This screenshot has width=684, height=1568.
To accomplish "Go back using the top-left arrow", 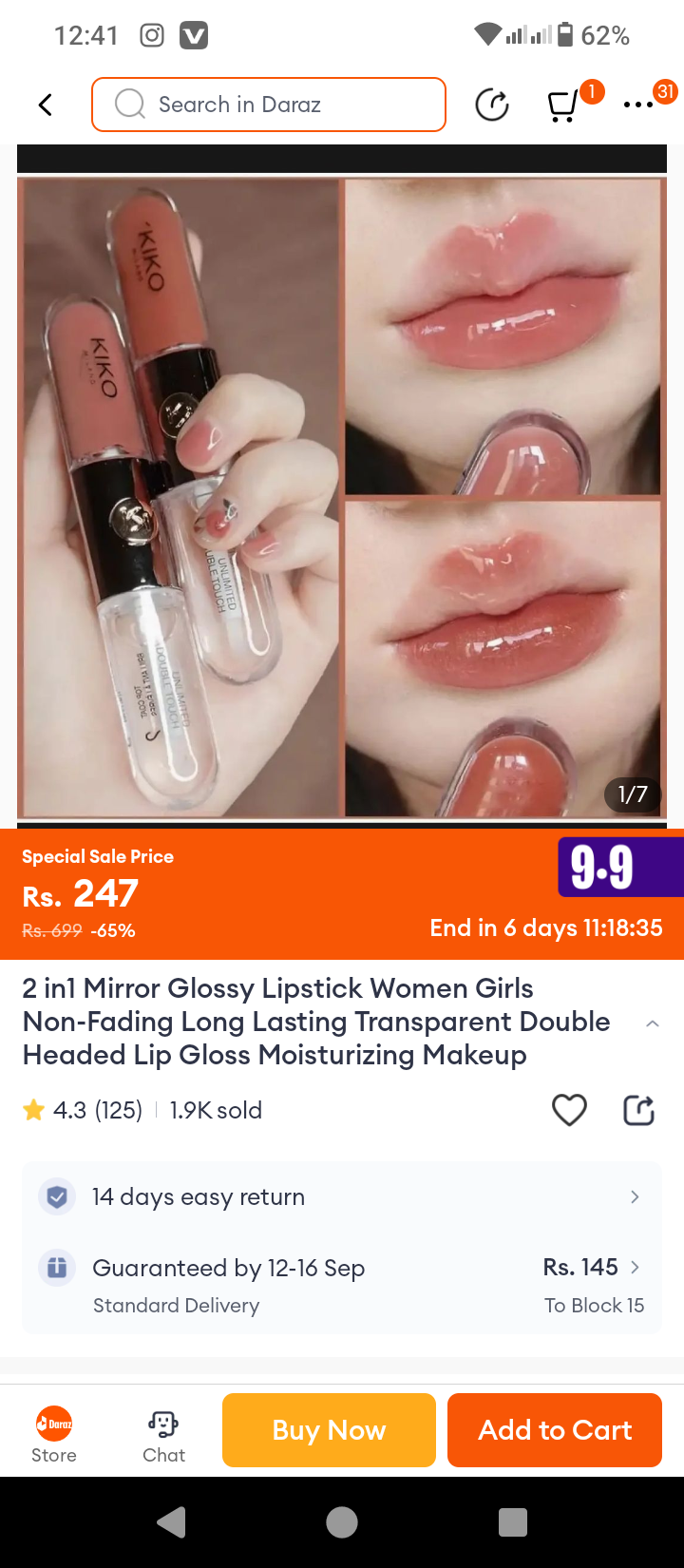I will [x=45, y=105].
